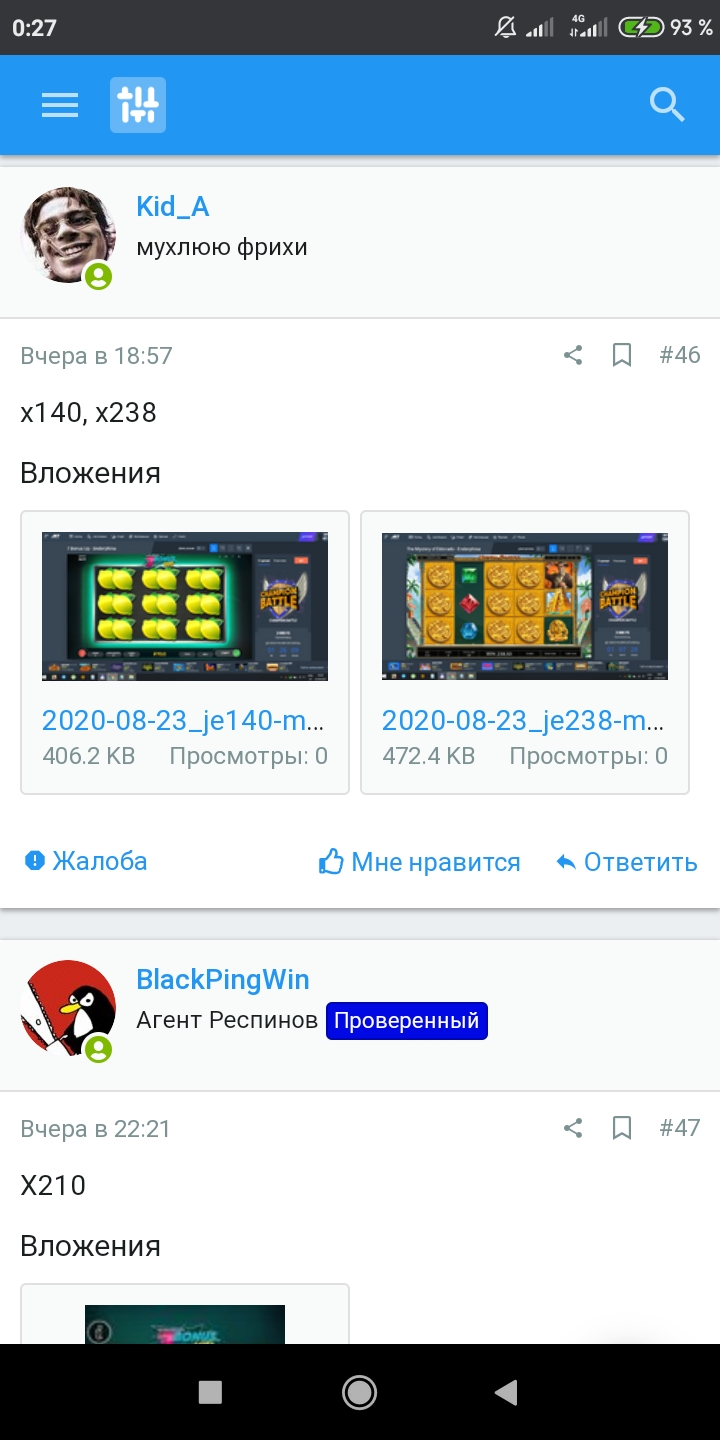The height and width of the screenshot is (1440, 720).
Task: Open attachment 2020-08-23_je140 image
Action: (184, 606)
